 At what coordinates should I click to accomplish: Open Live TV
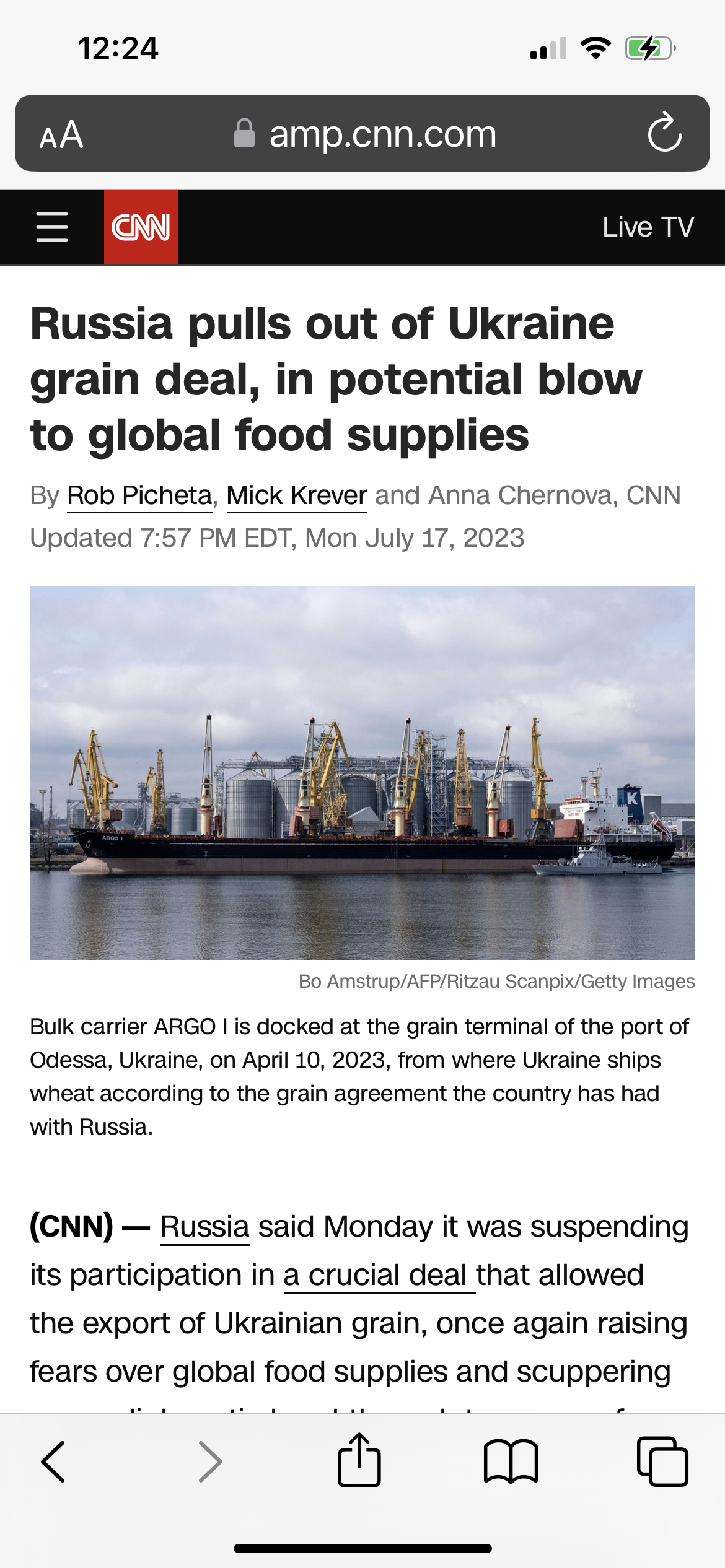point(648,227)
